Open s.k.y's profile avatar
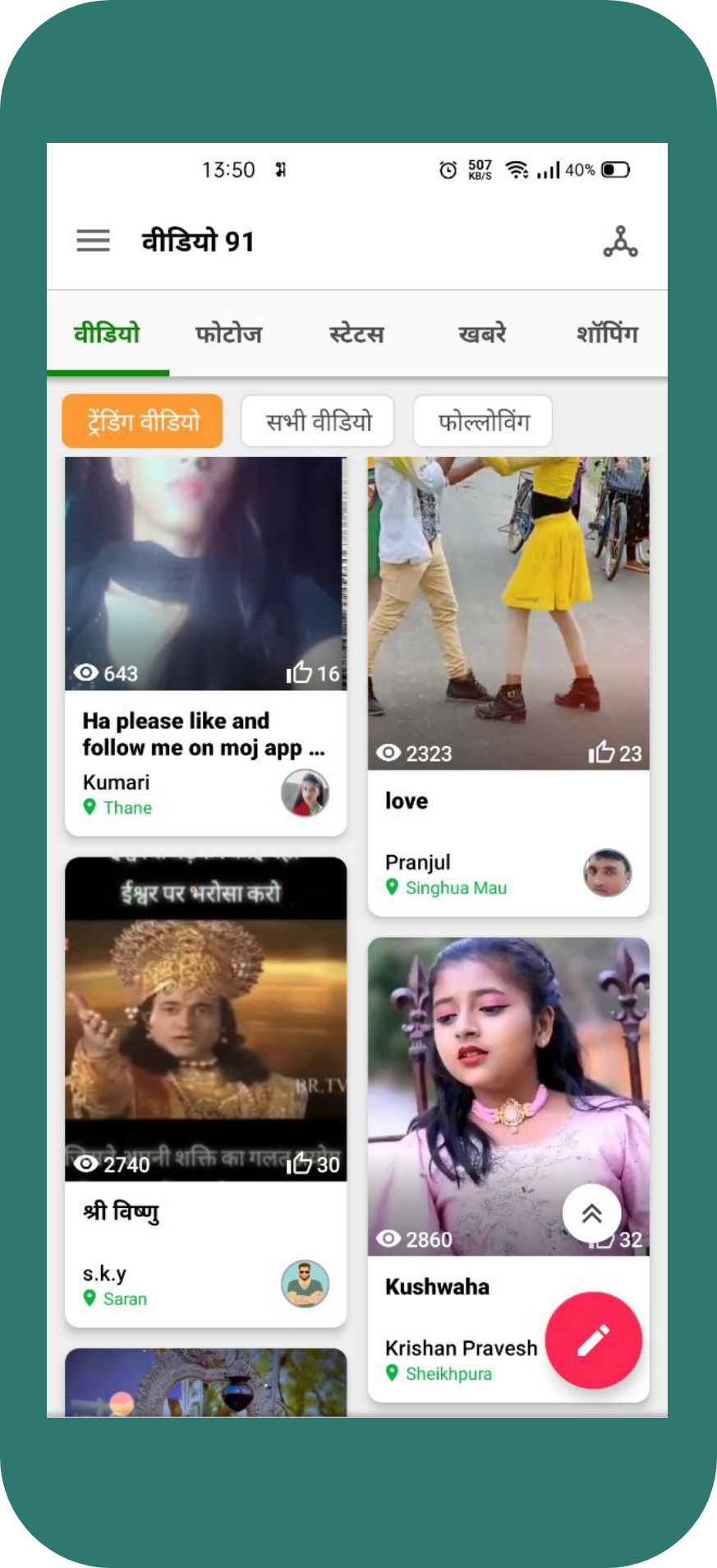717x1568 pixels. click(x=305, y=1284)
